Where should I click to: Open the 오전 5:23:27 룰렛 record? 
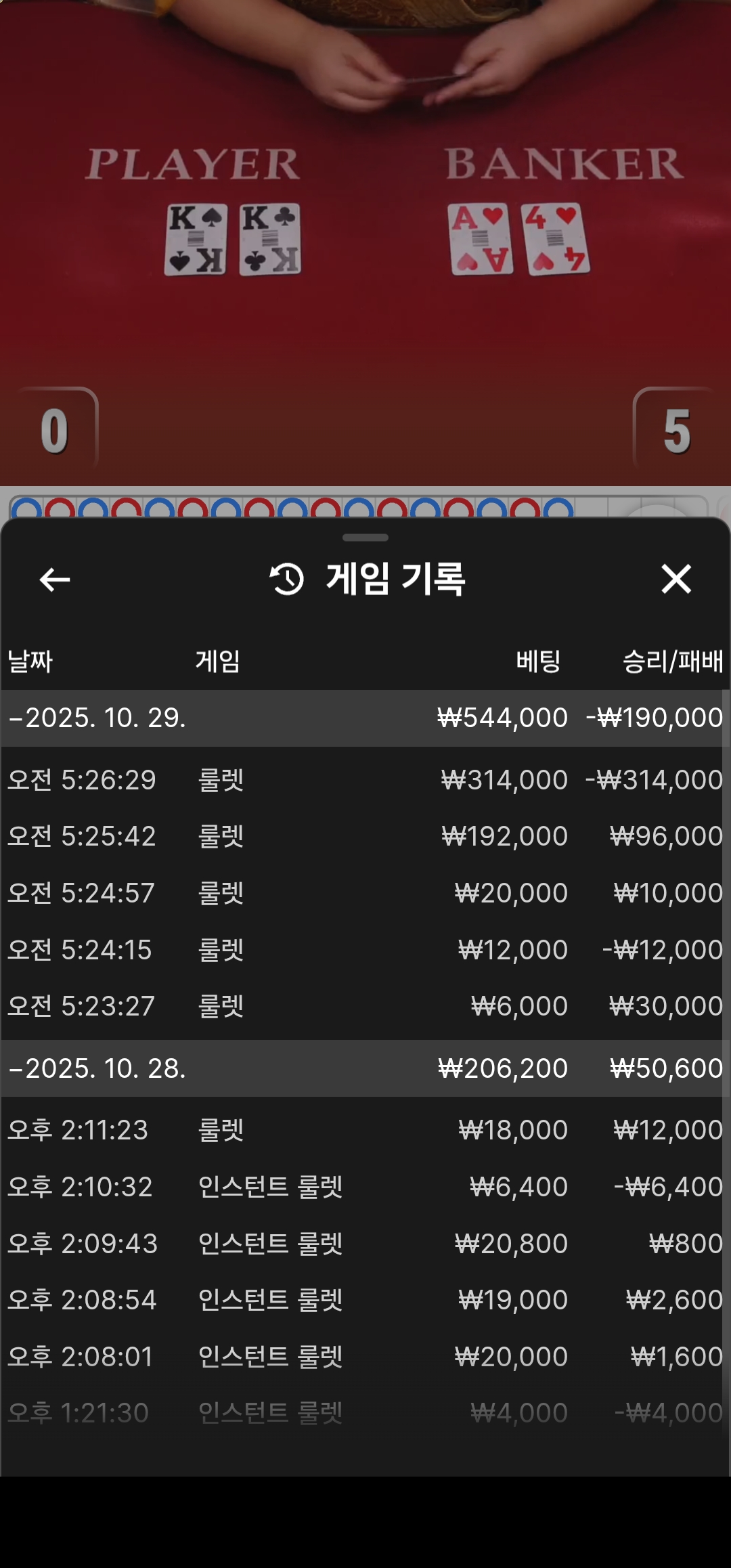(x=365, y=1006)
